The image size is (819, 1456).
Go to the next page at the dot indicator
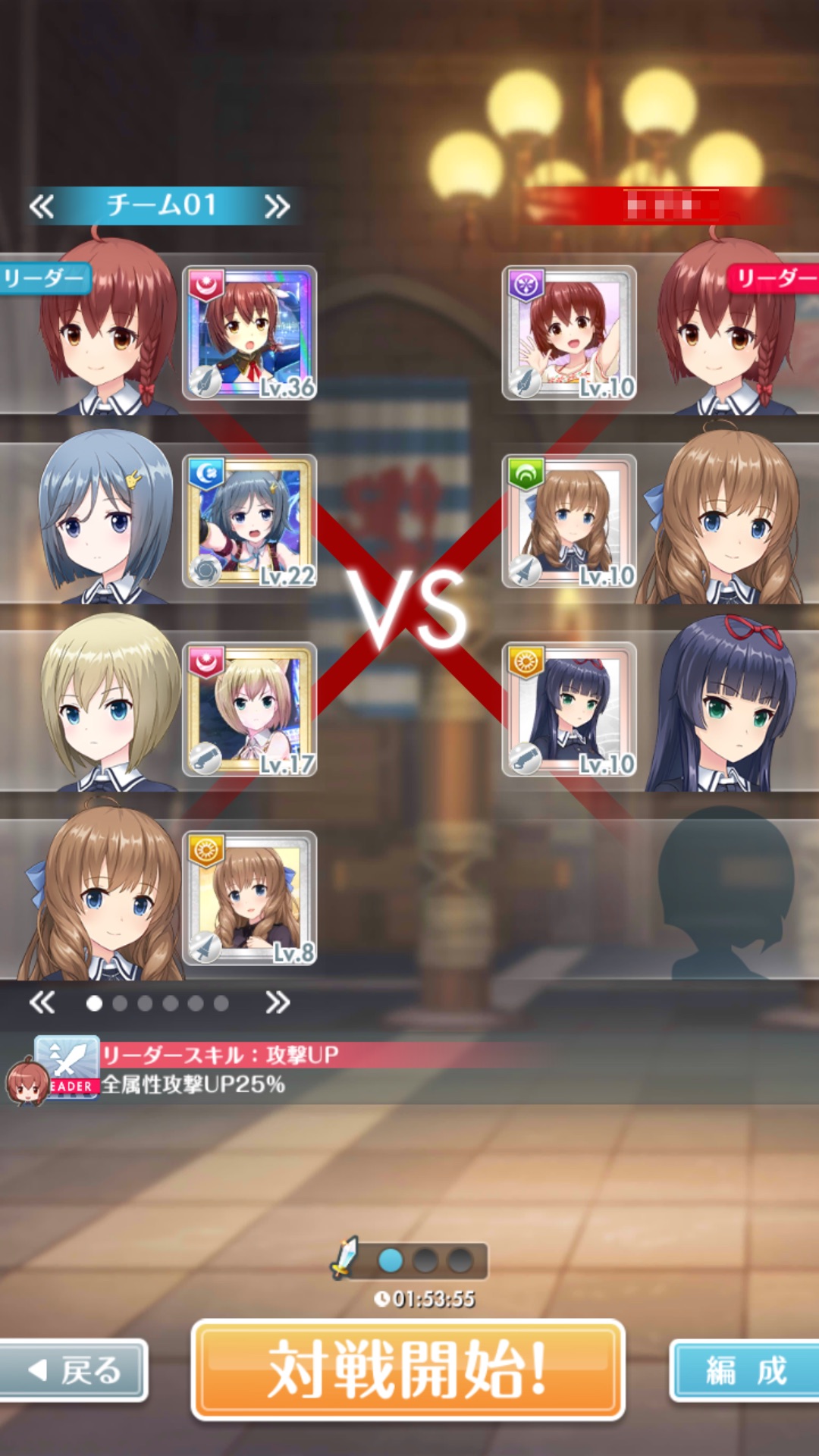tap(277, 1003)
